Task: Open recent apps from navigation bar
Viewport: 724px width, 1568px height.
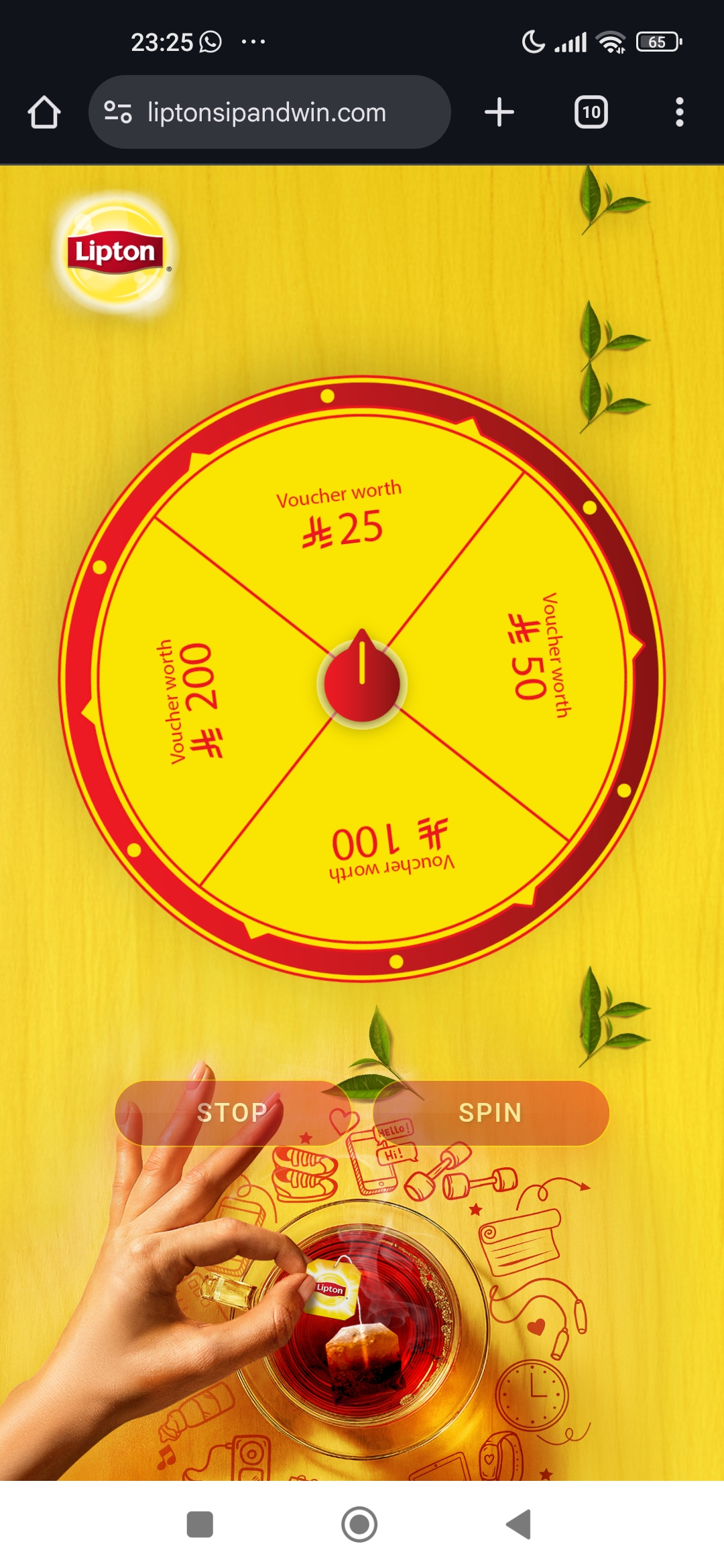Action: coord(200,1524)
